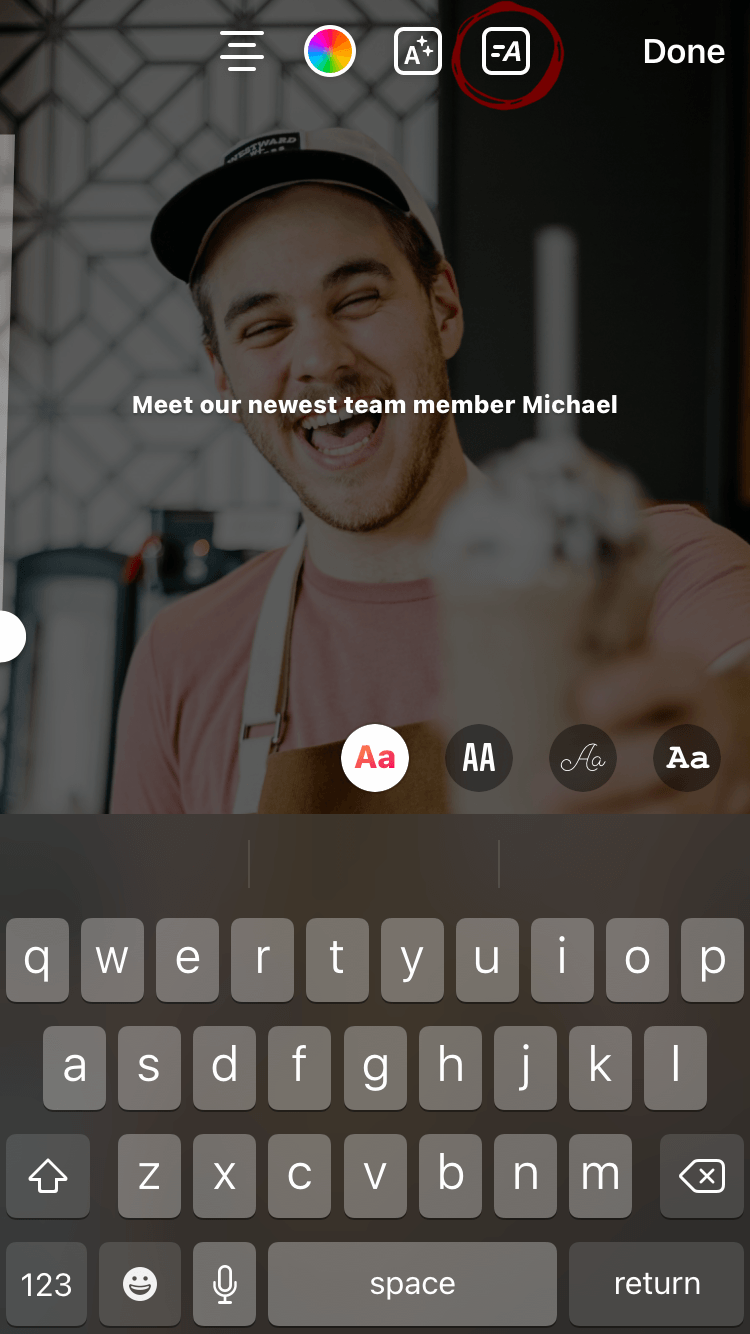The image size is (750, 1334).
Task: Tap the circled text animation icon
Action: [506, 51]
